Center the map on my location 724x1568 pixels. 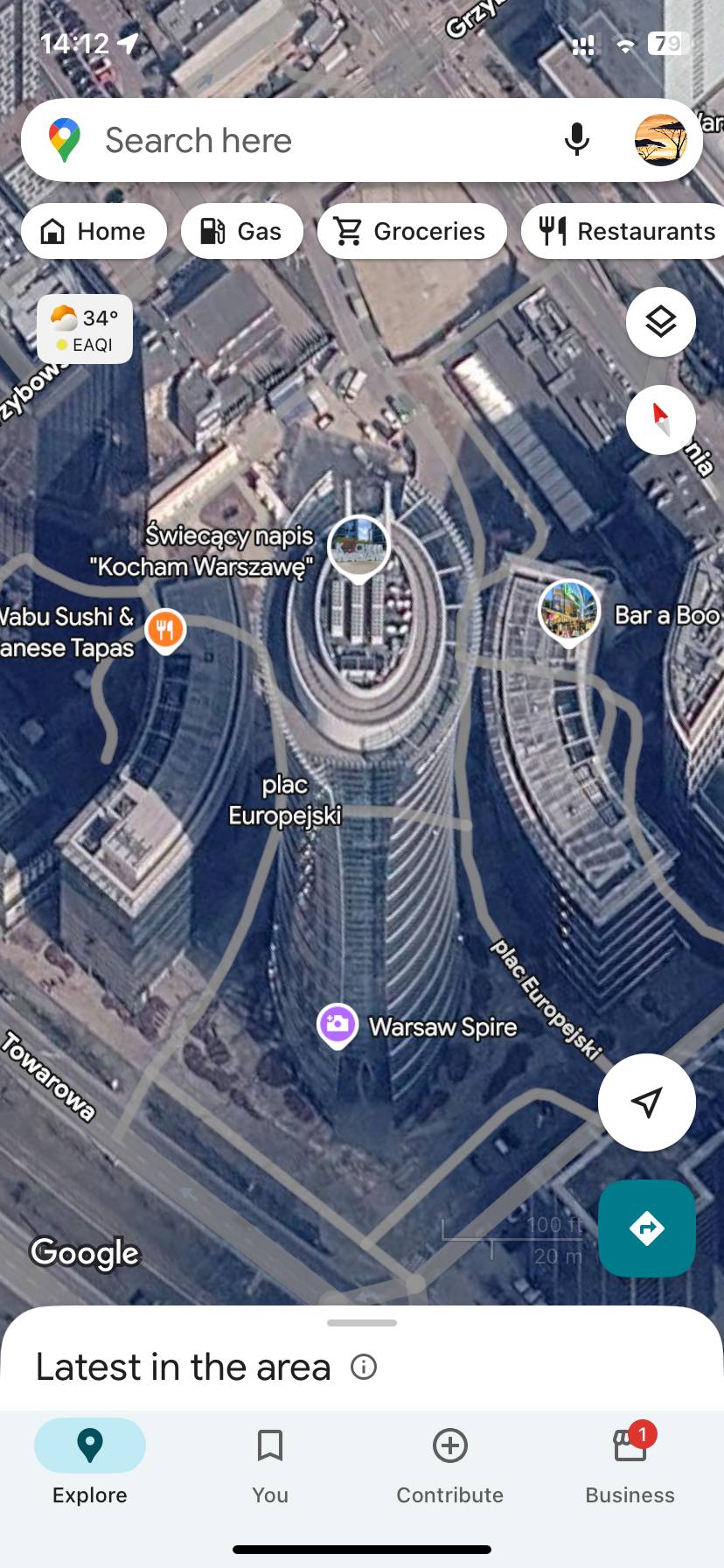[647, 1102]
